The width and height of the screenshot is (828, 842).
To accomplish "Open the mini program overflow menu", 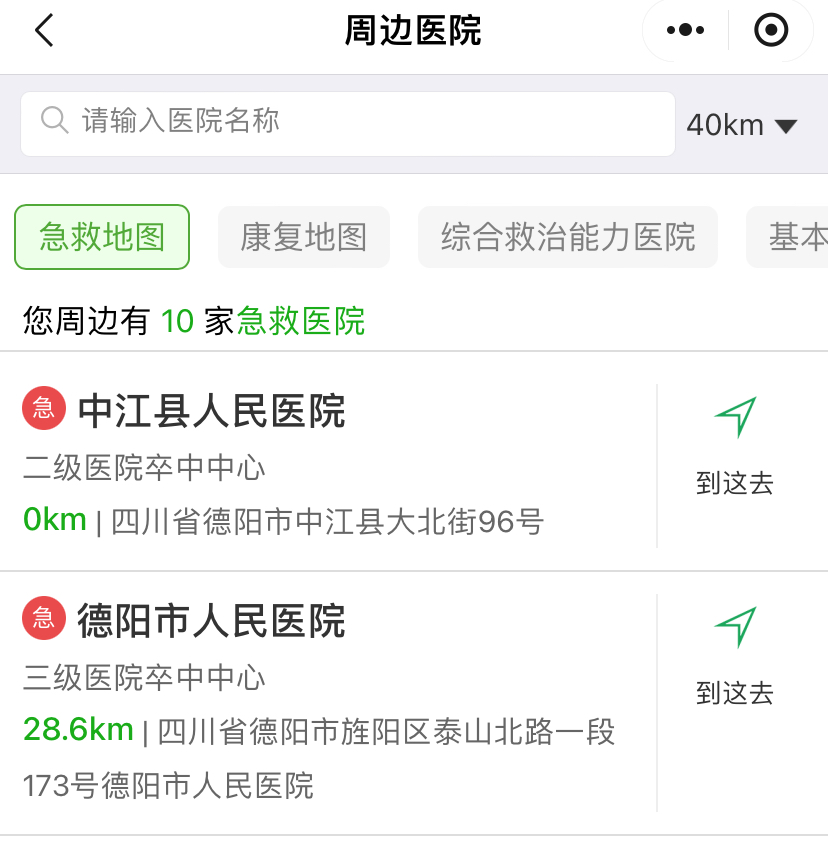I will [x=685, y=31].
